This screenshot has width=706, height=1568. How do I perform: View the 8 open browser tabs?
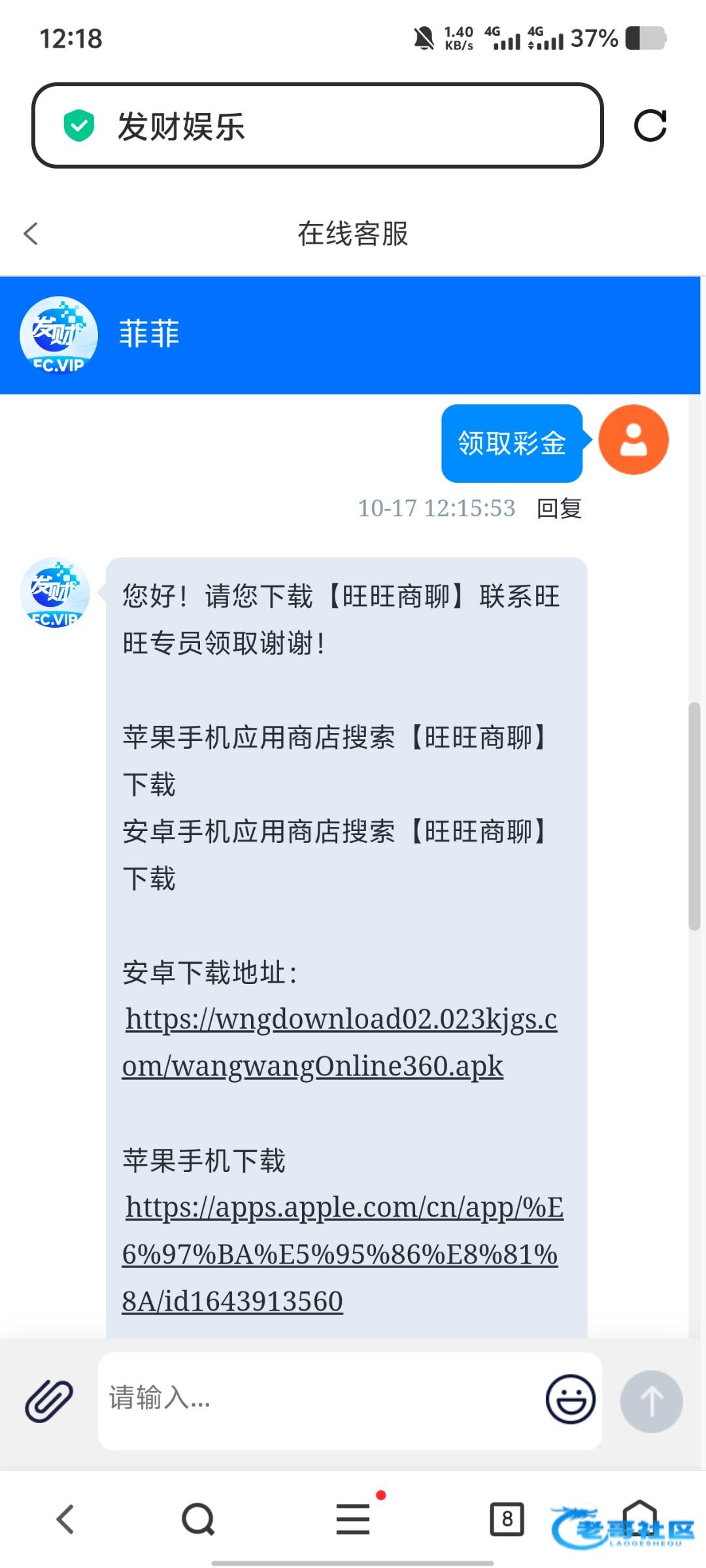click(x=507, y=1519)
